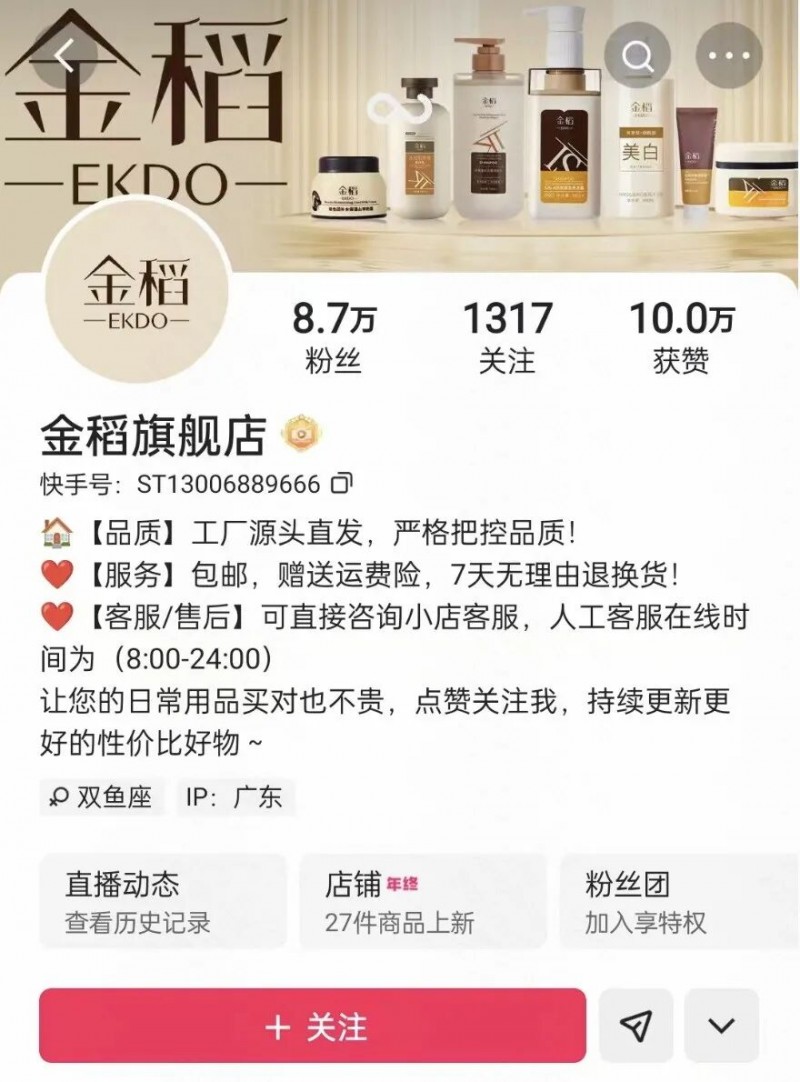Open 店铺 showing 27件商品上新

click(x=422, y=900)
